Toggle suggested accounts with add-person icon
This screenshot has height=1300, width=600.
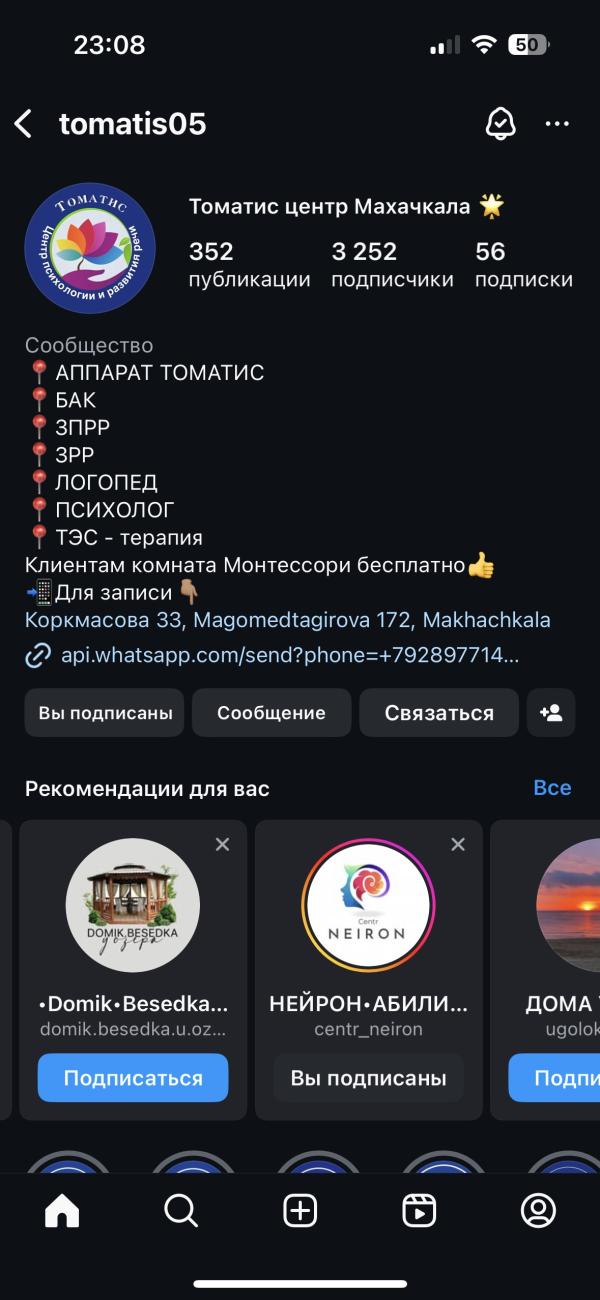click(x=551, y=713)
